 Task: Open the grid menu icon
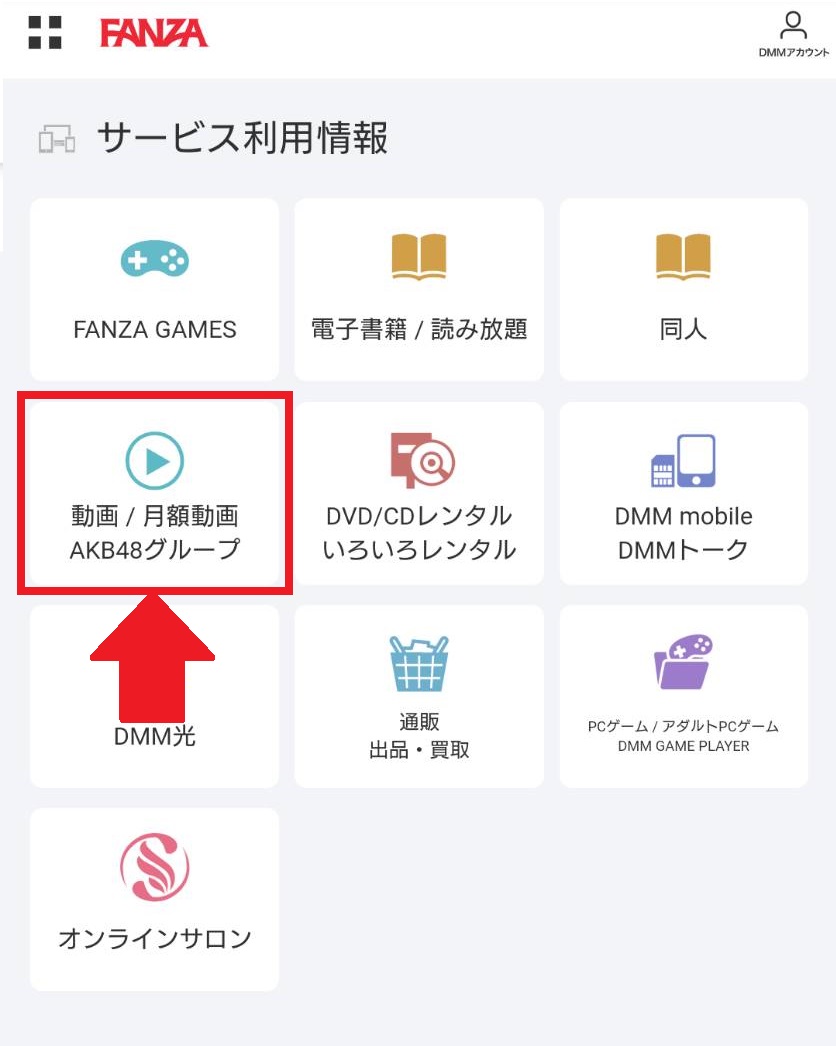coord(45,33)
